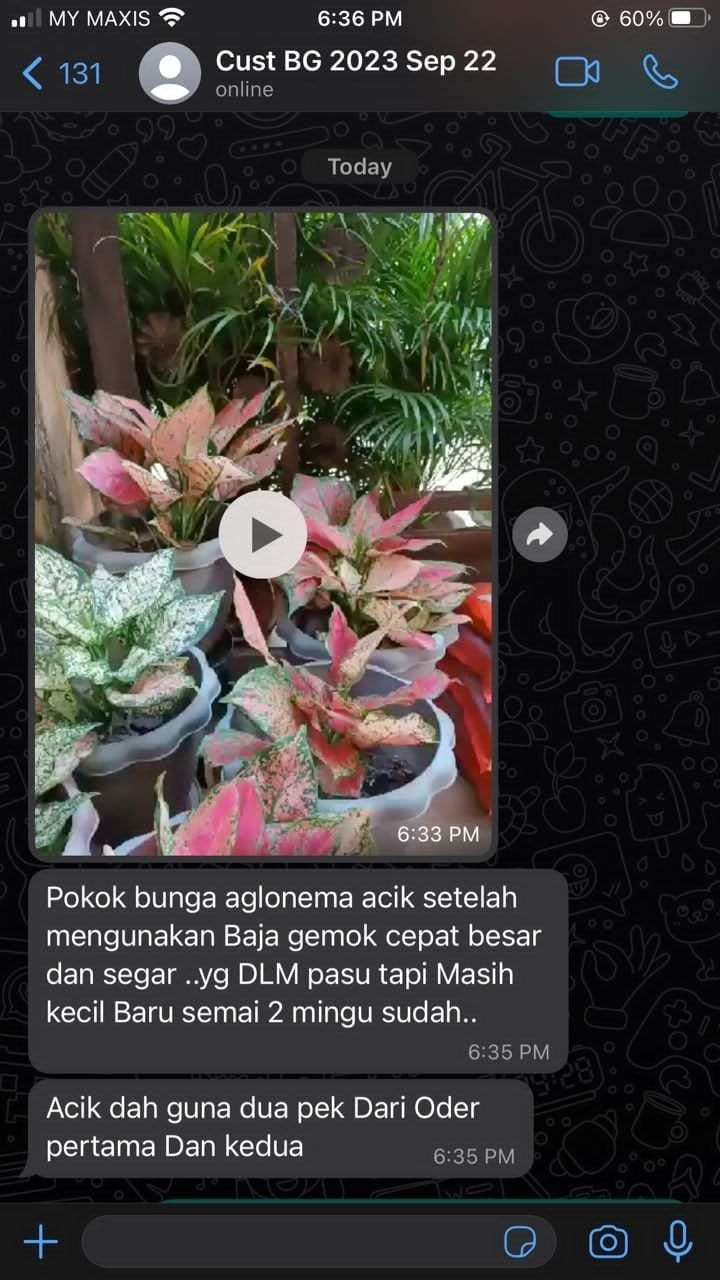Go back to the chat list
This screenshot has height=1280, width=720.
(x=60, y=73)
